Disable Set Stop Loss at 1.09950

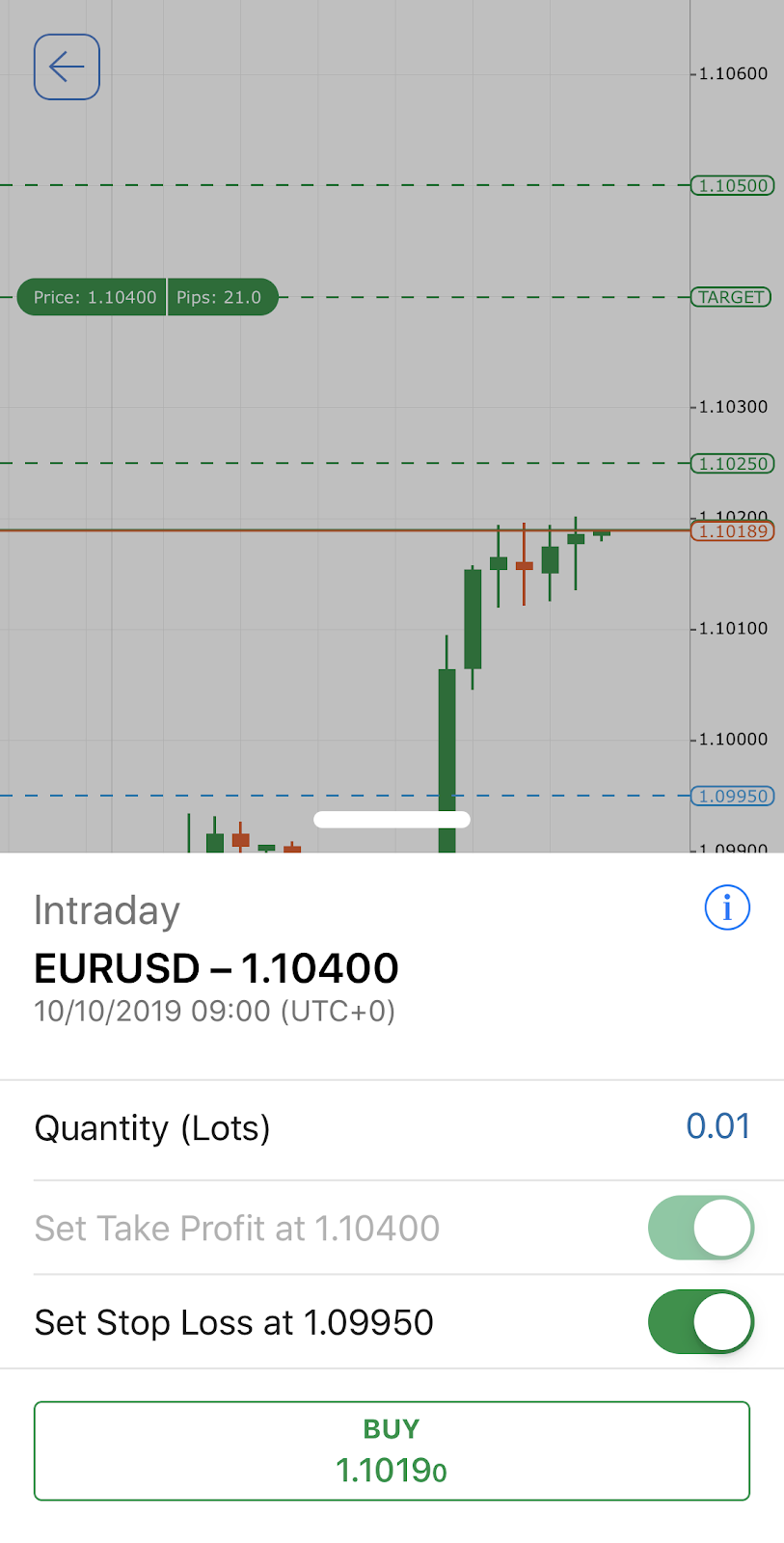(700, 1321)
